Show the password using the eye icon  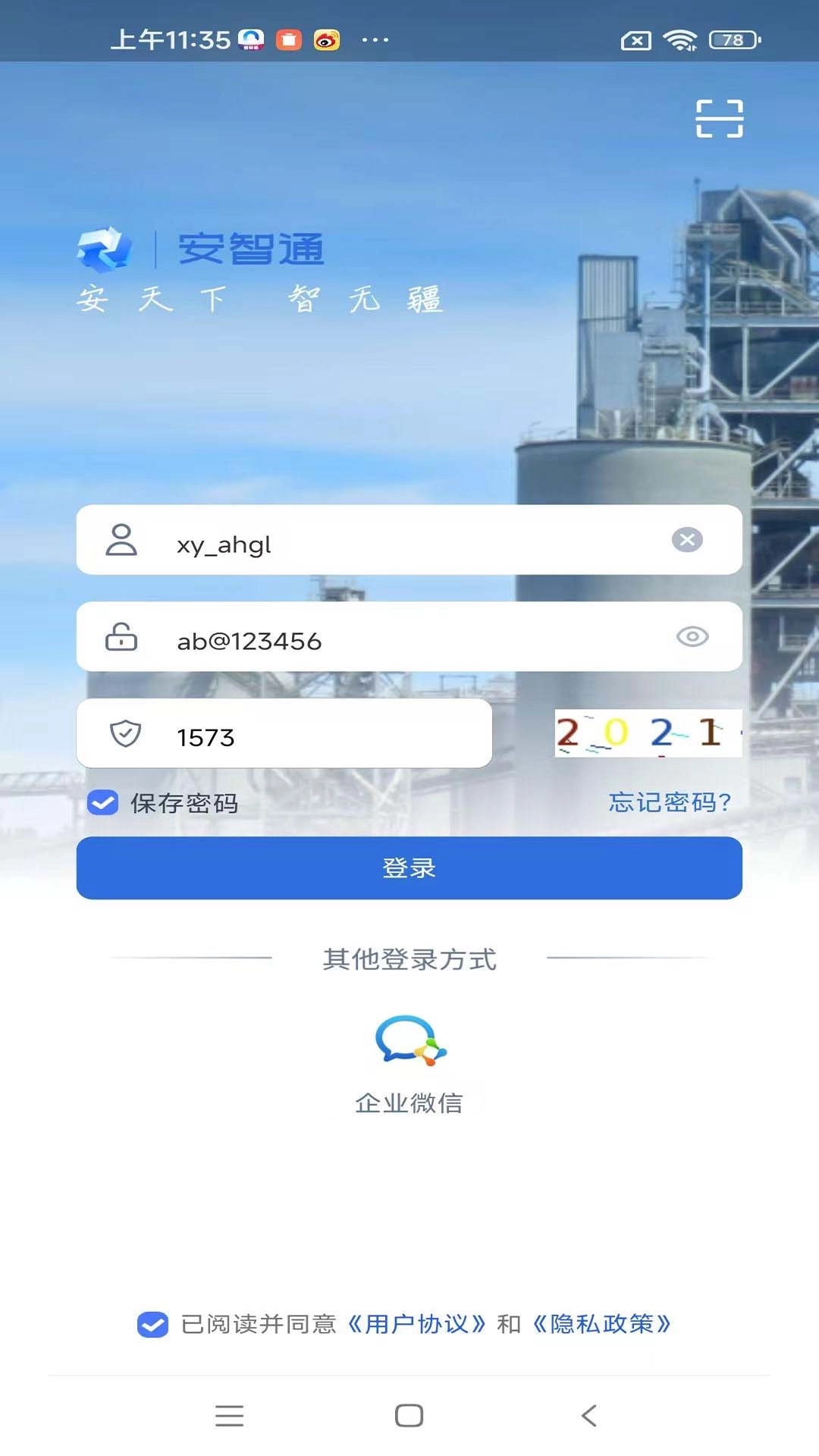(692, 638)
